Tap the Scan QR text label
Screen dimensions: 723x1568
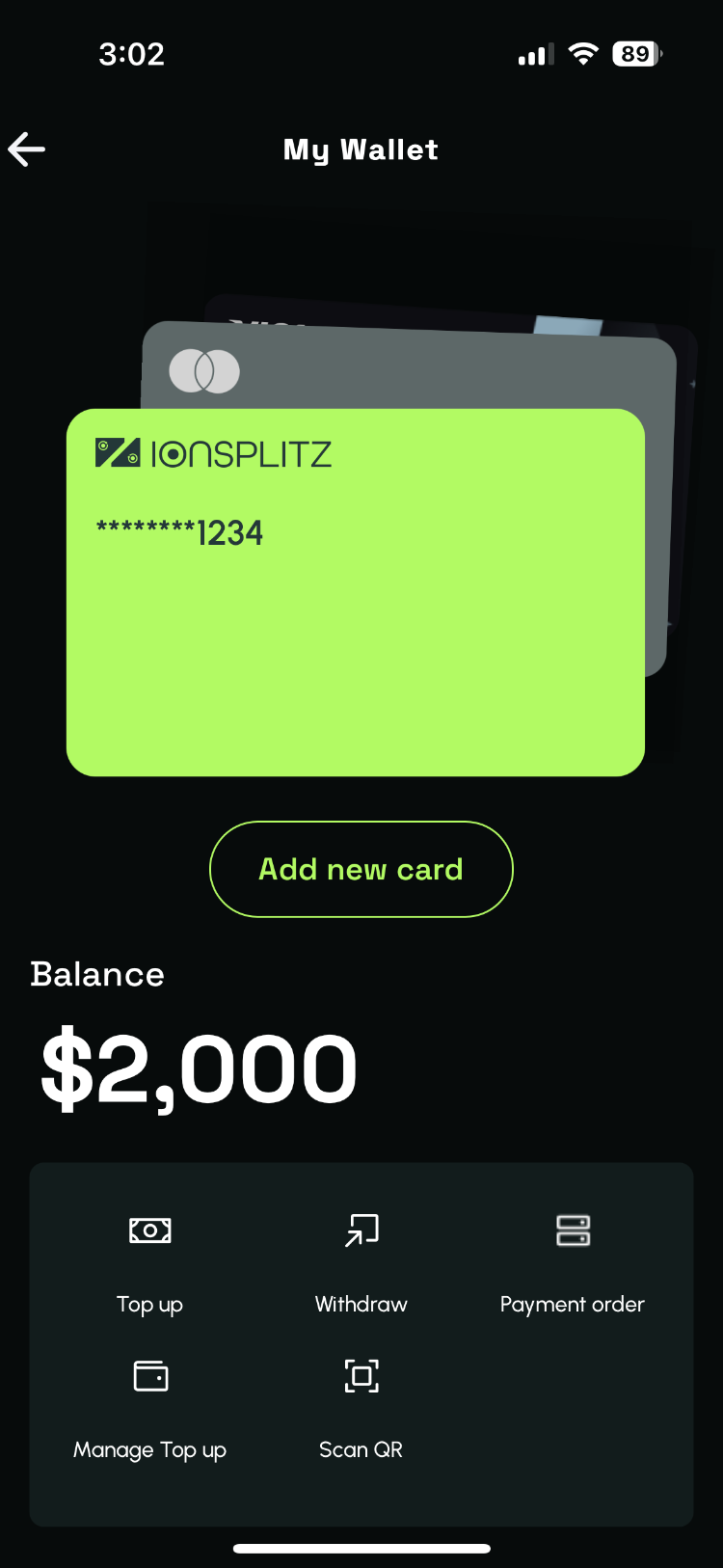(x=361, y=1449)
